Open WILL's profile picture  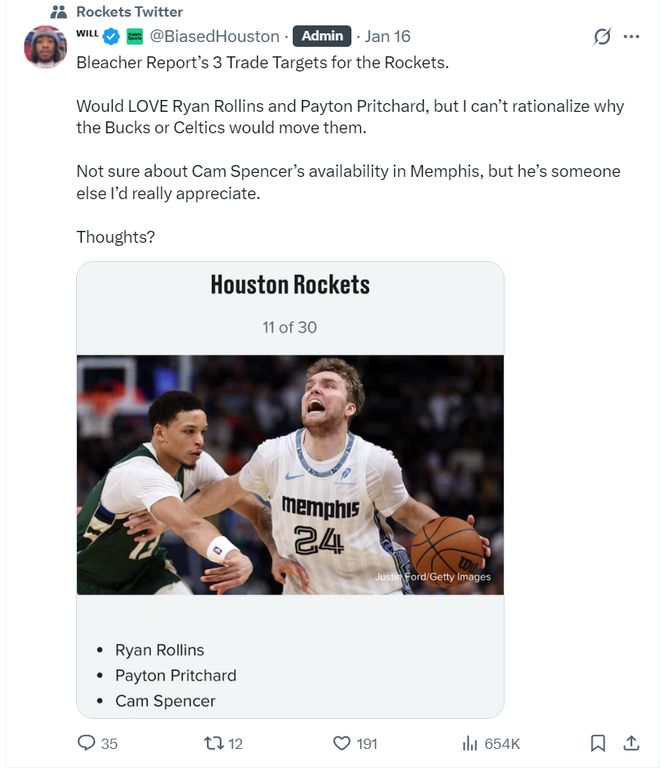click(45, 46)
